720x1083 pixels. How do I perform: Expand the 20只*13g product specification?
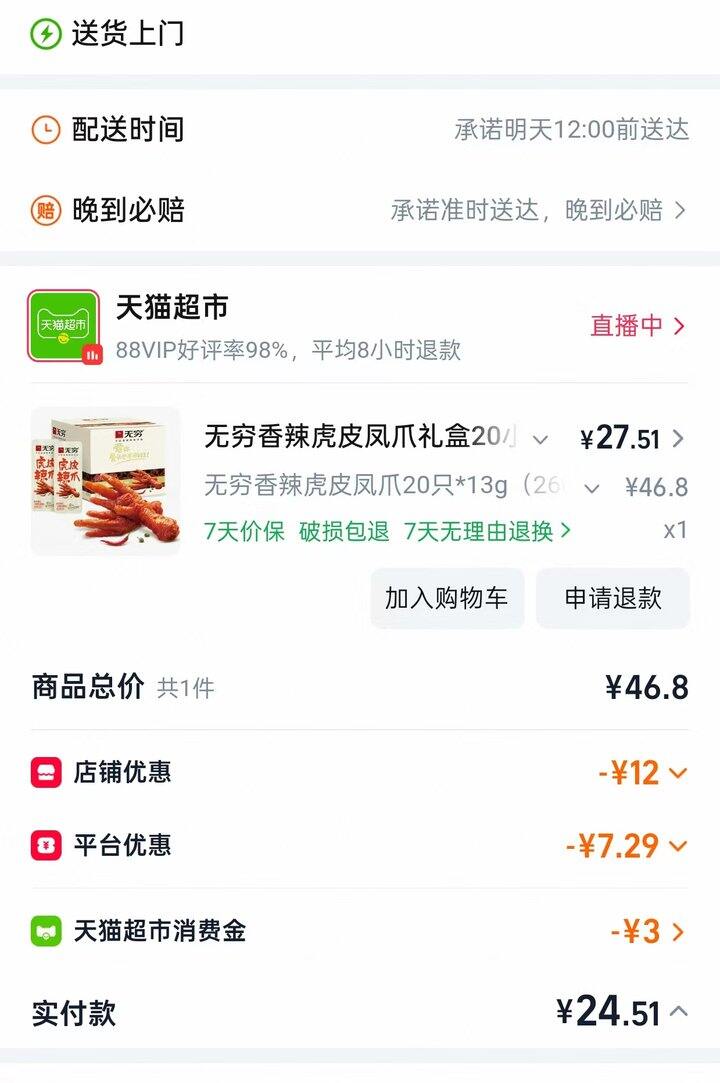[591, 488]
